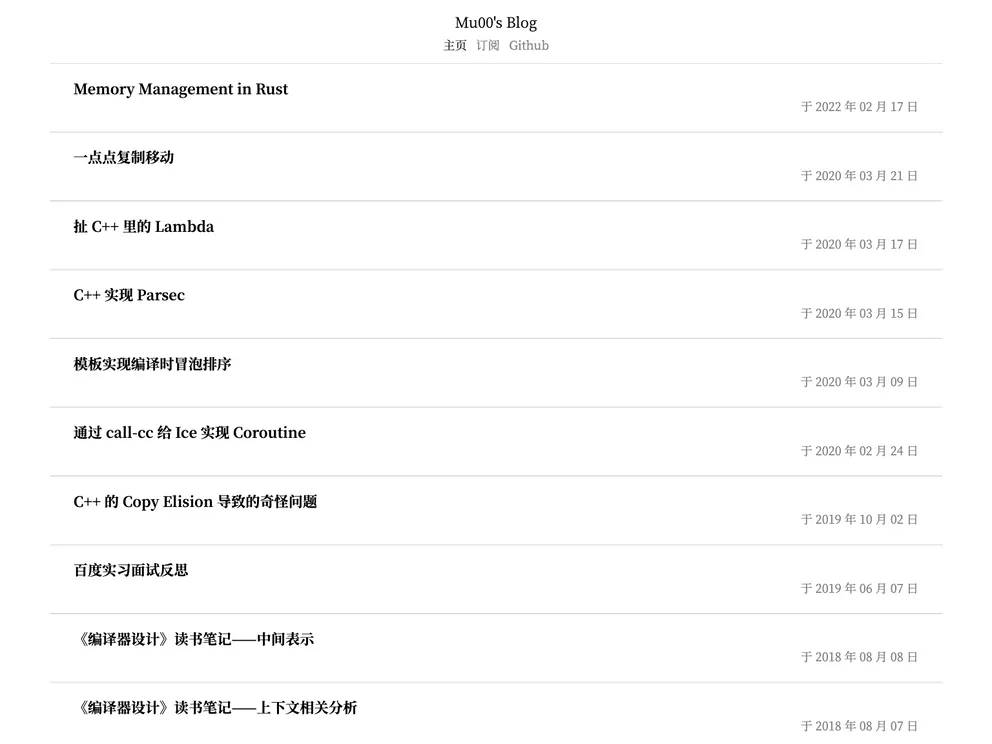Read C++ 的 Copy Elision 导致的奇怪问题
The image size is (992, 744).
click(195, 502)
